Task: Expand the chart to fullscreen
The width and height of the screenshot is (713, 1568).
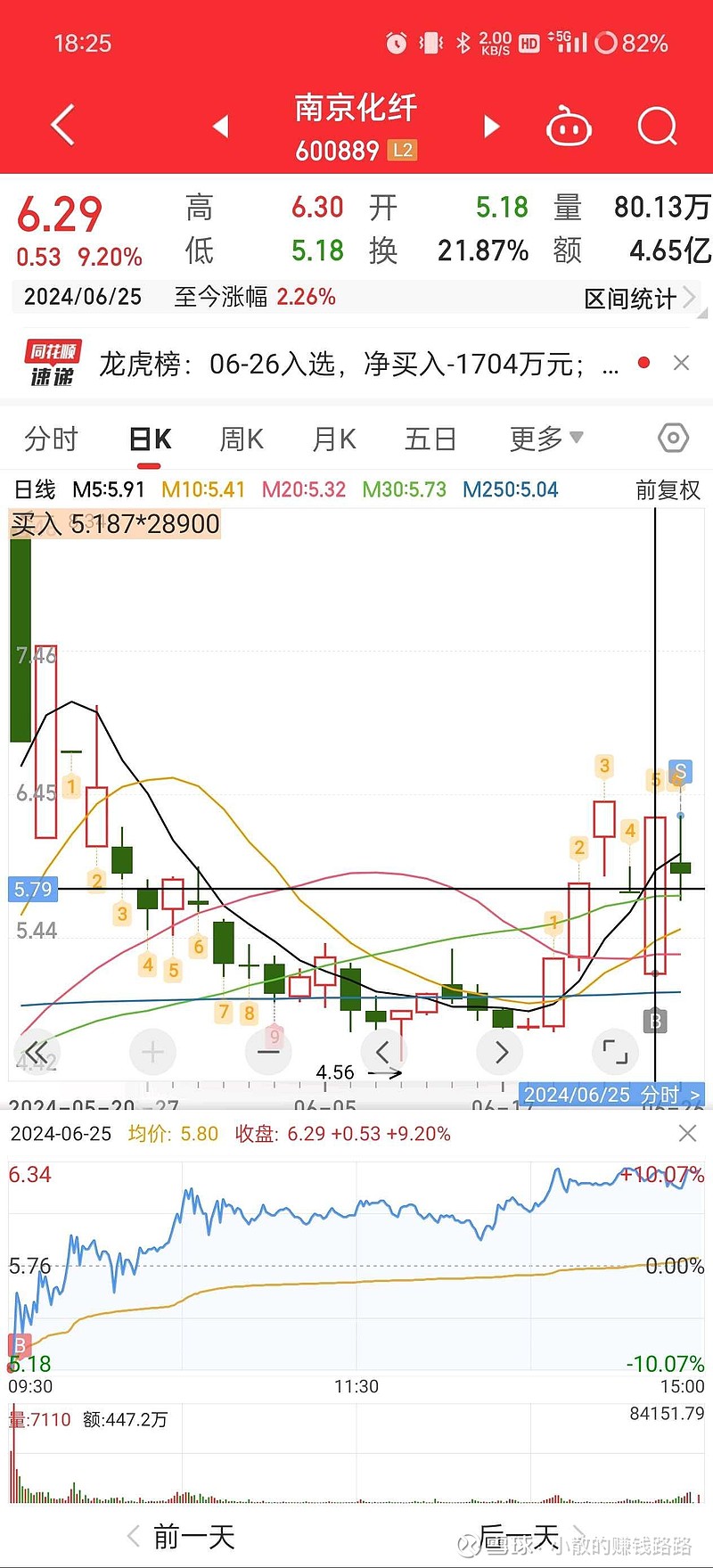Action: click(x=615, y=1052)
